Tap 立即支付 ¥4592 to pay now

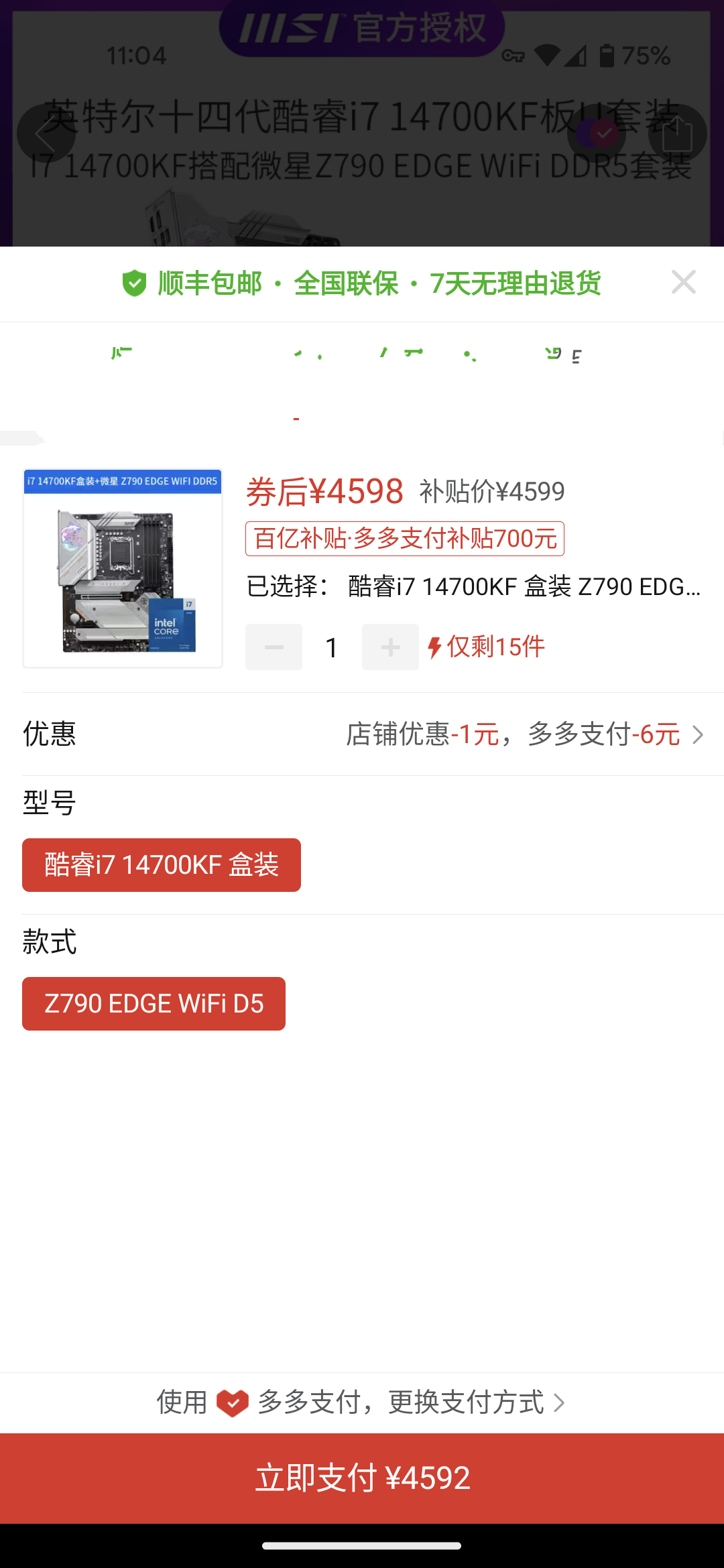[362, 1479]
